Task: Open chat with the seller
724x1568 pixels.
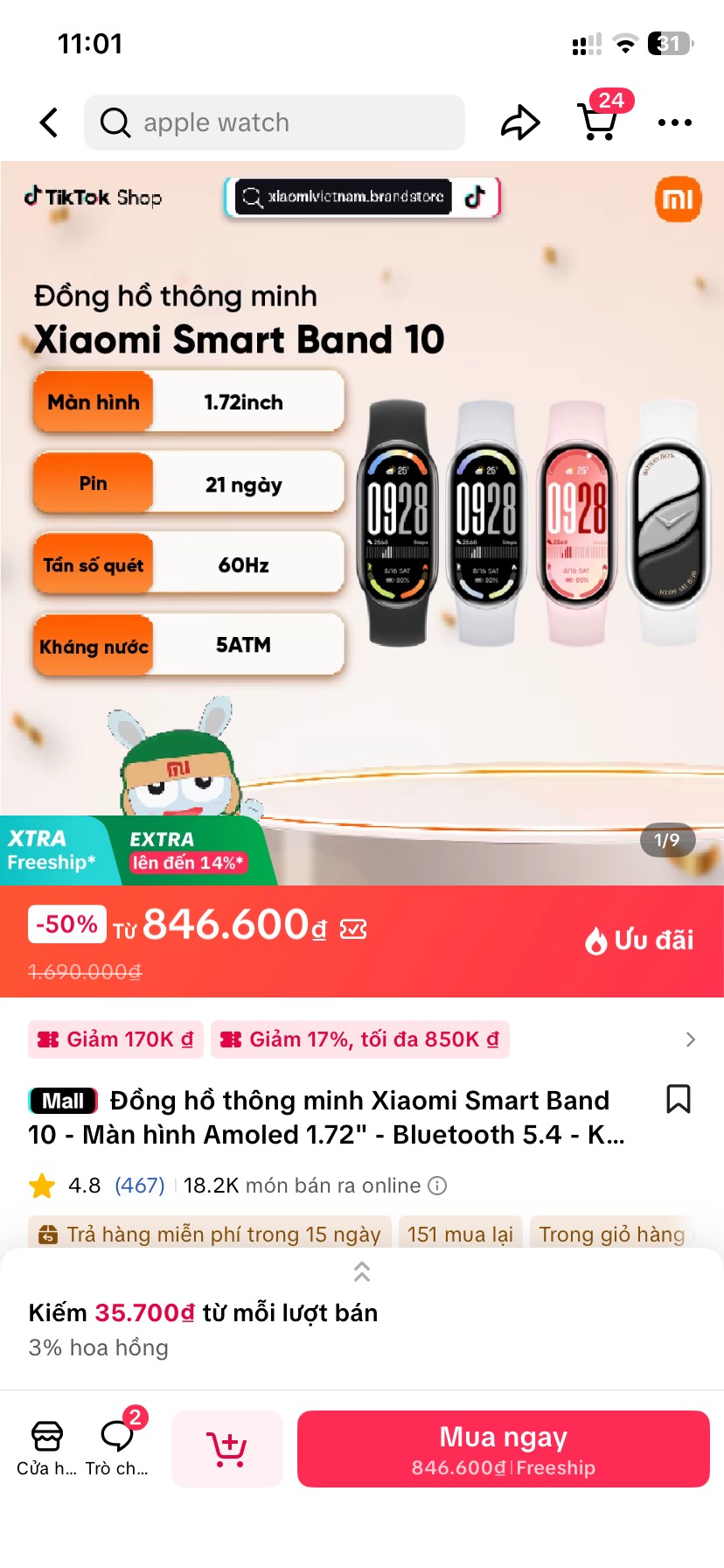Action: tap(117, 1447)
